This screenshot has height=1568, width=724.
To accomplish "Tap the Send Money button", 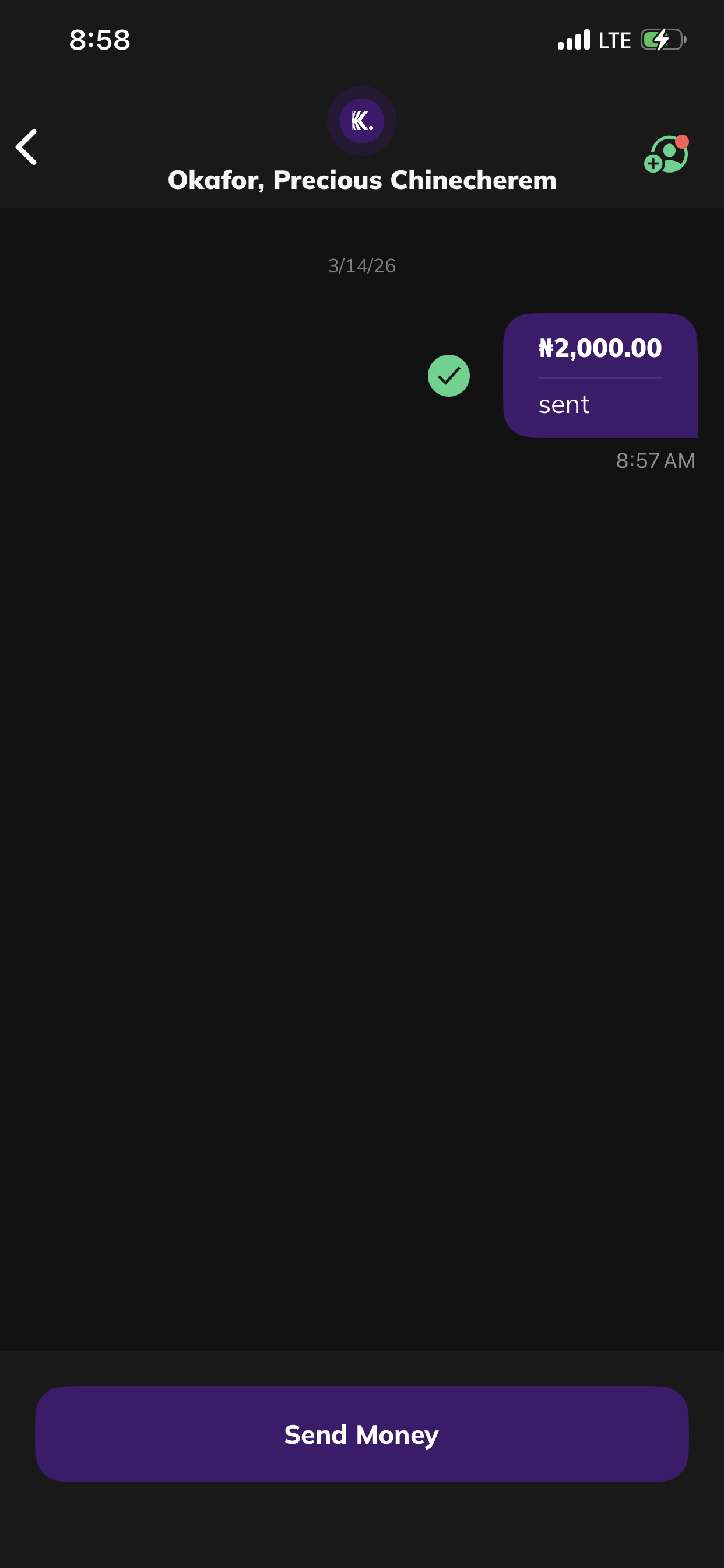I will click(362, 1433).
